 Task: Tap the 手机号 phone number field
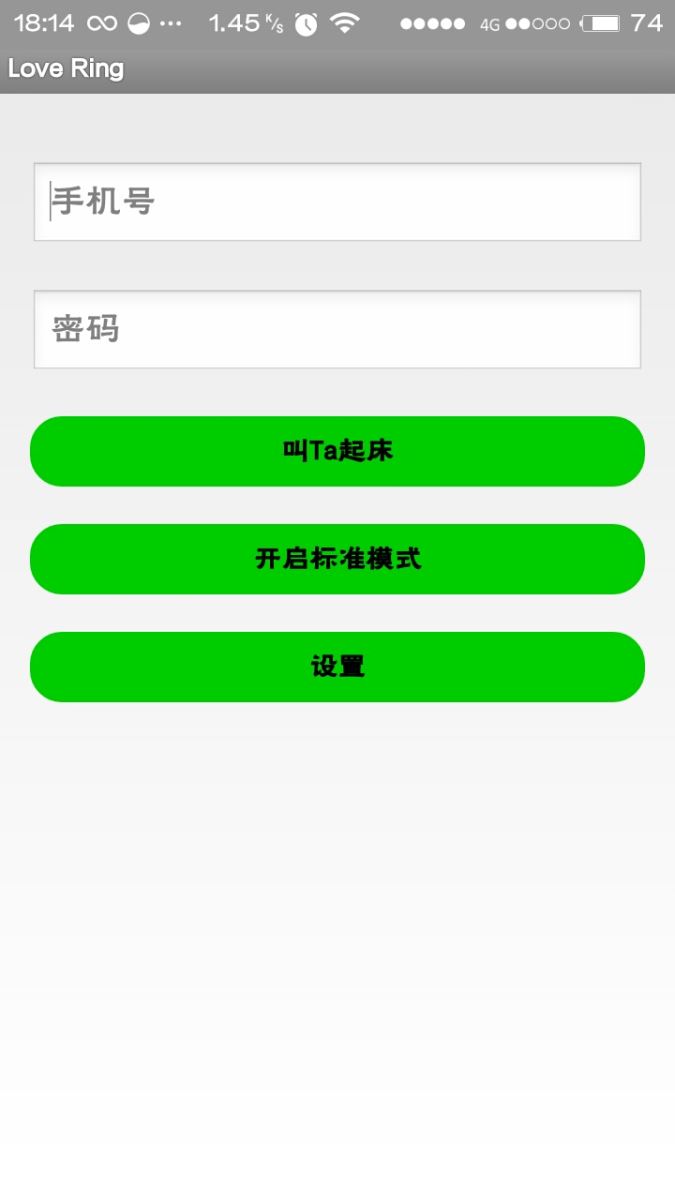point(337,202)
